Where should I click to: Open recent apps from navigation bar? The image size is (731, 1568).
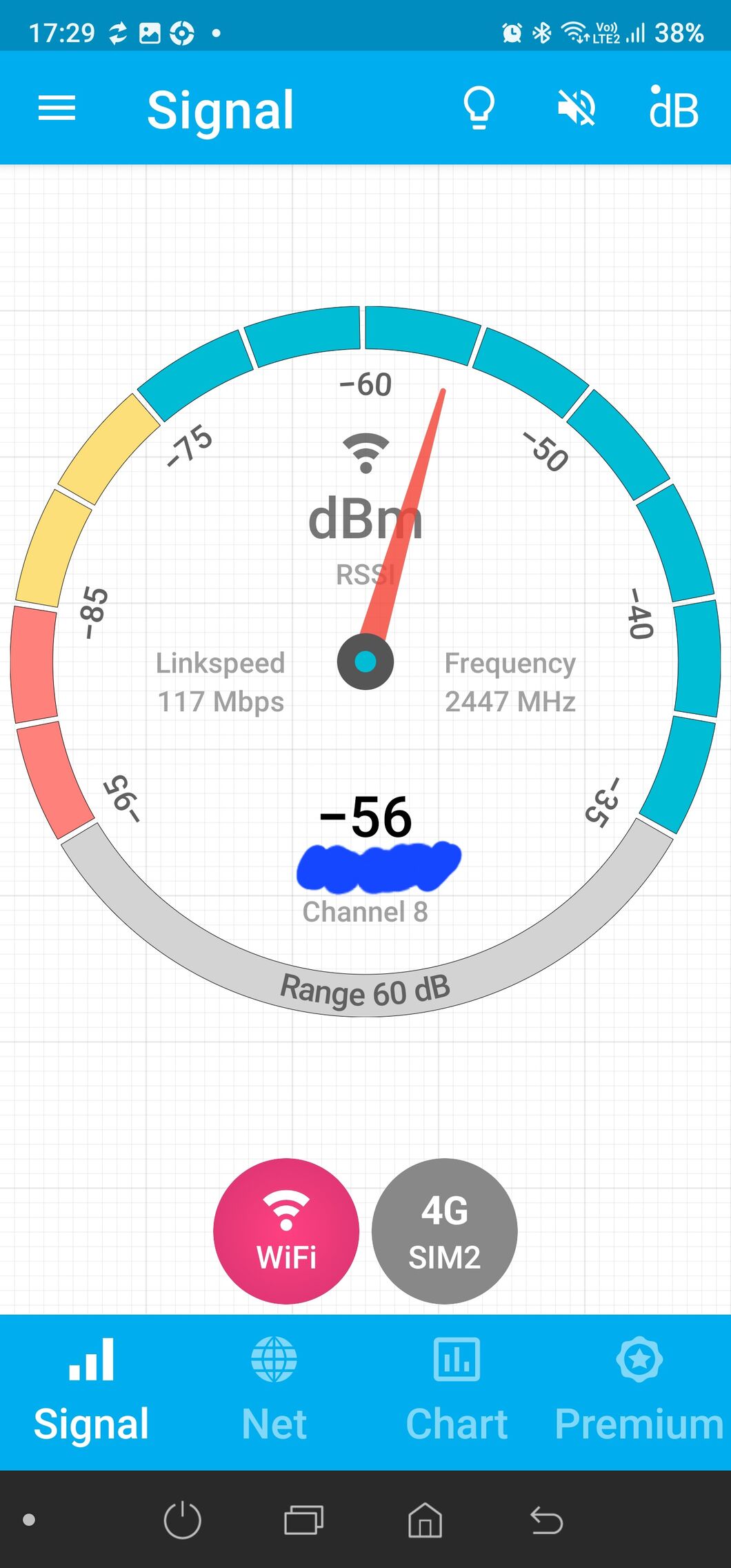[x=304, y=1520]
